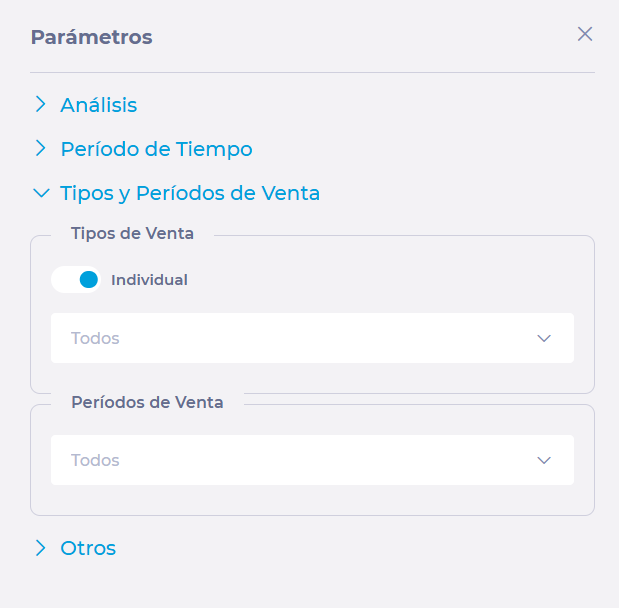Viewport: 619px width, 608px height.
Task: Expand the Período de Tiempo section
Action: (x=155, y=149)
